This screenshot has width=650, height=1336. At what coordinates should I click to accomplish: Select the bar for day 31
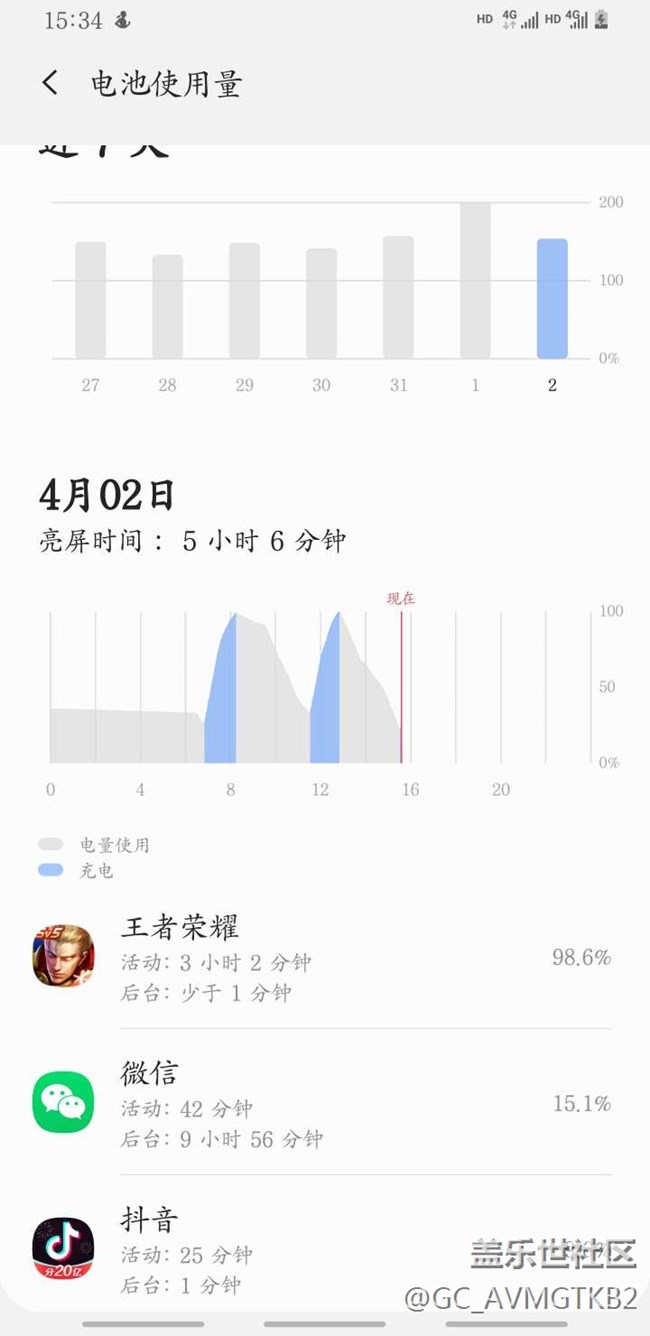(398, 297)
